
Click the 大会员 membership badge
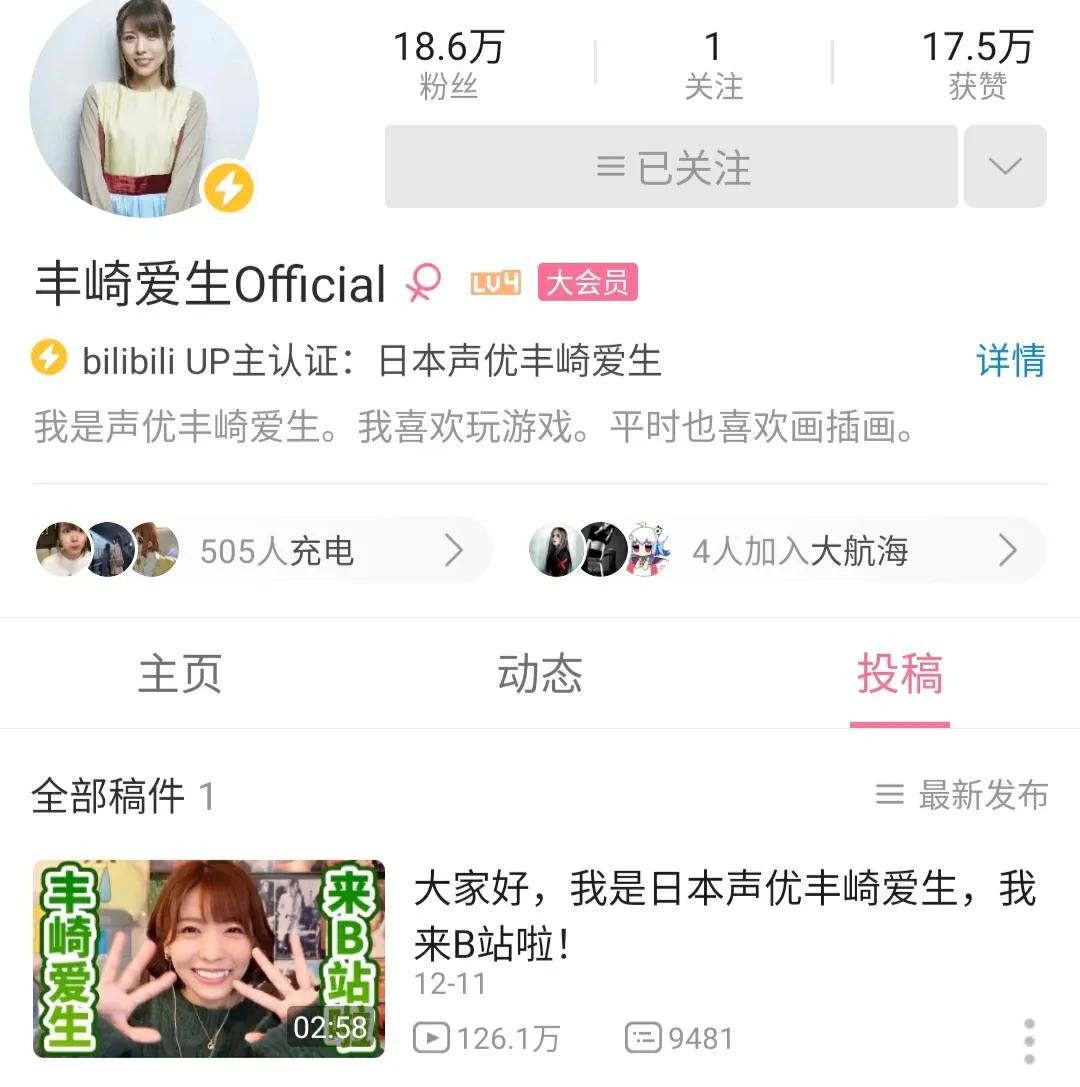click(x=587, y=285)
